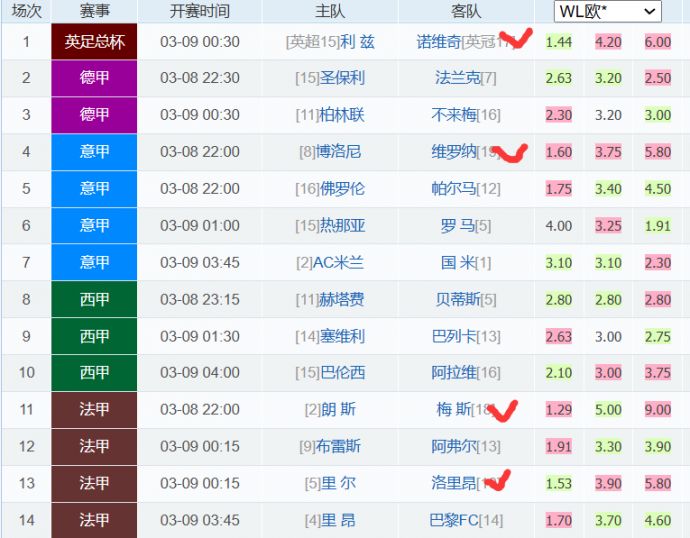
Task: Open the 诺维奇 team link
Action: point(439,41)
